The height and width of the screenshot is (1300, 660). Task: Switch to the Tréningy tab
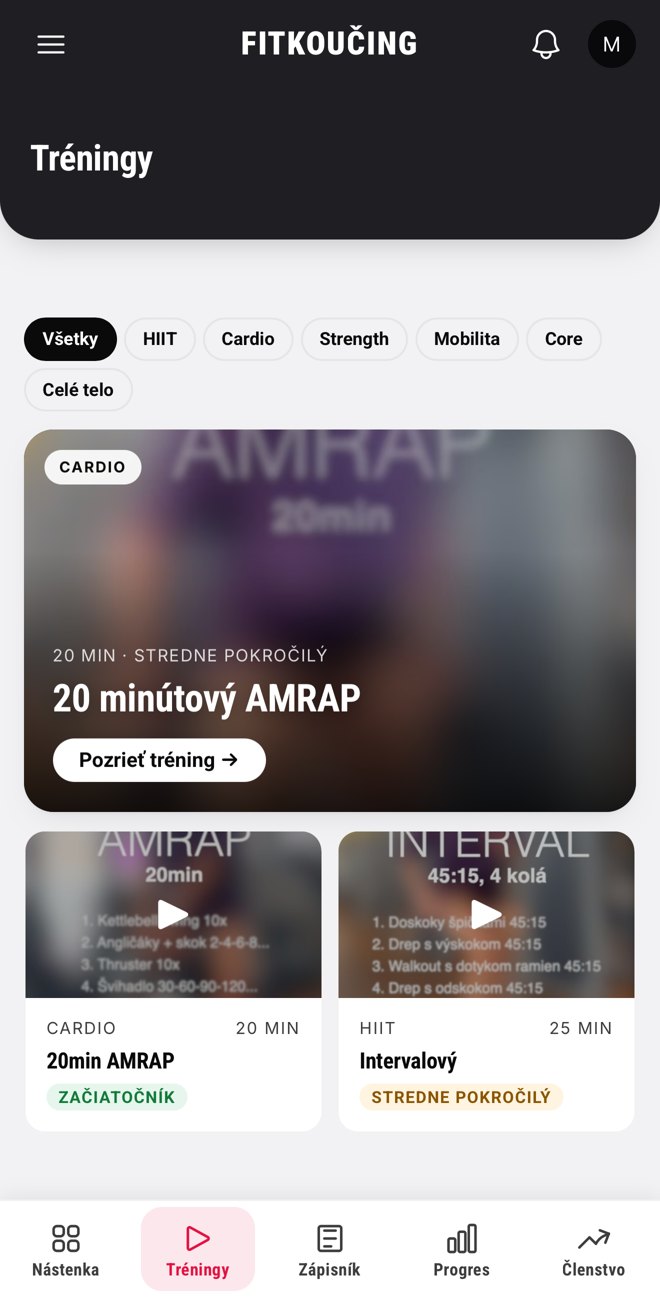(198, 1249)
